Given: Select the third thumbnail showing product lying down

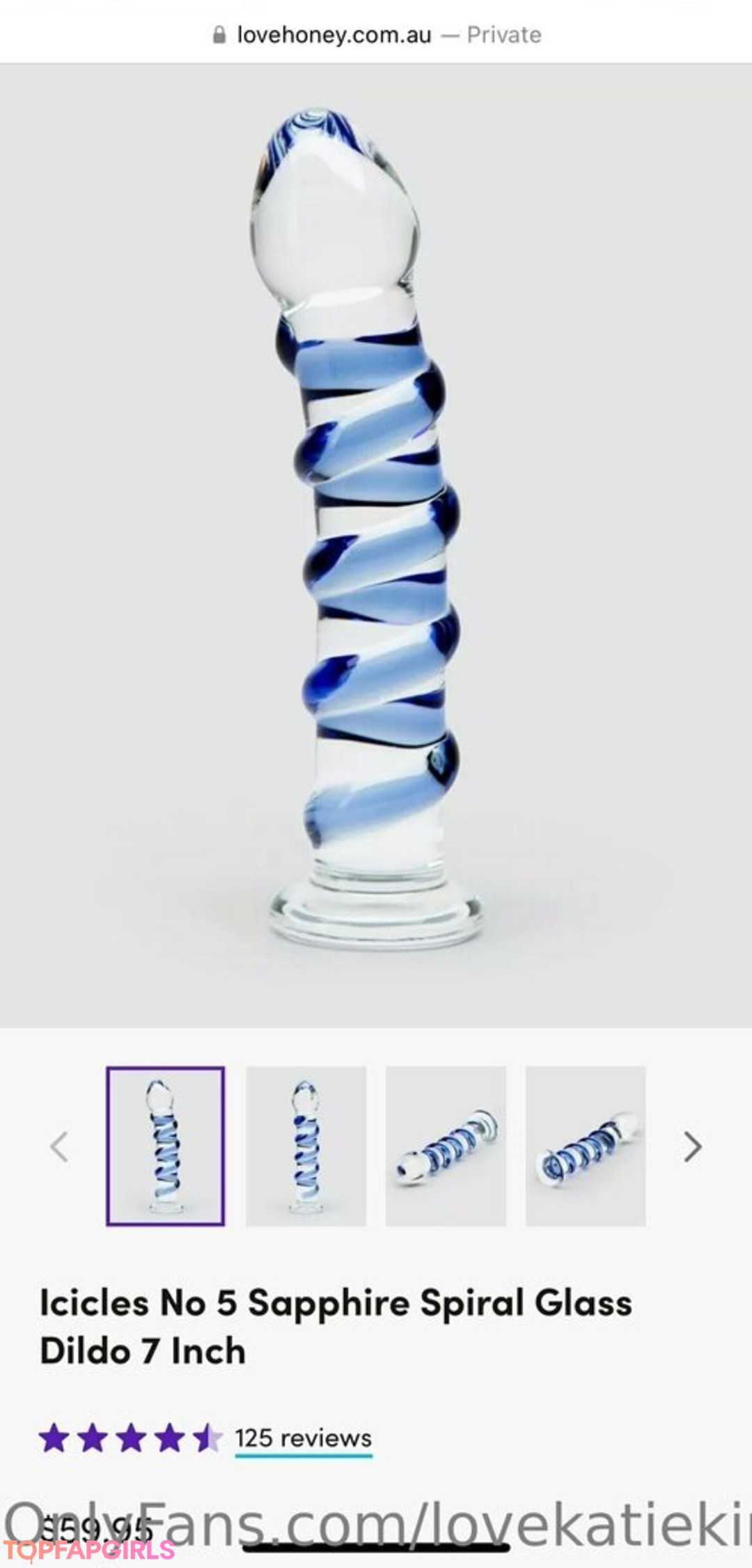Looking at the screenshot, I should 446,1146.
